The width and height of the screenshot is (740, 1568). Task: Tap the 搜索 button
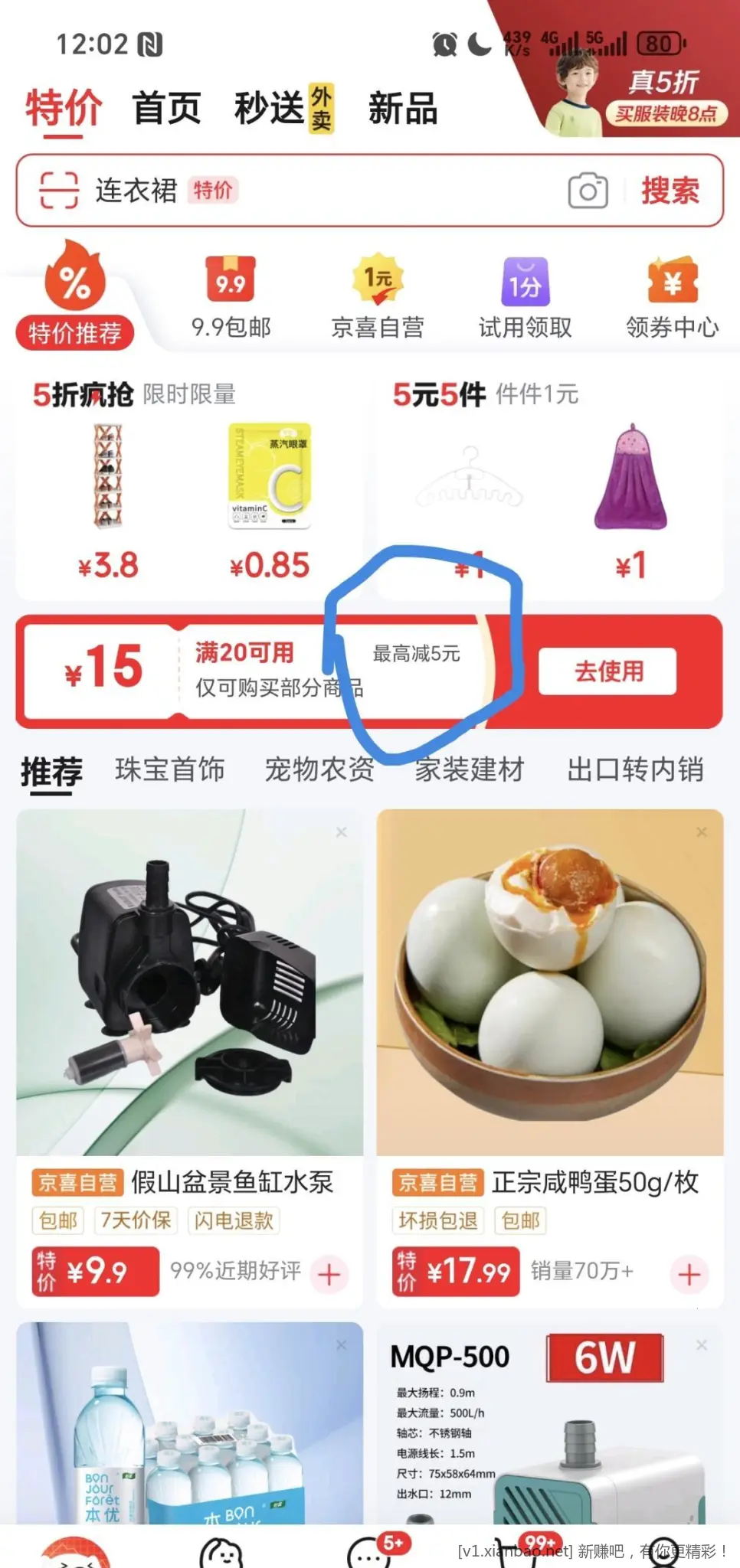[670, 191]
